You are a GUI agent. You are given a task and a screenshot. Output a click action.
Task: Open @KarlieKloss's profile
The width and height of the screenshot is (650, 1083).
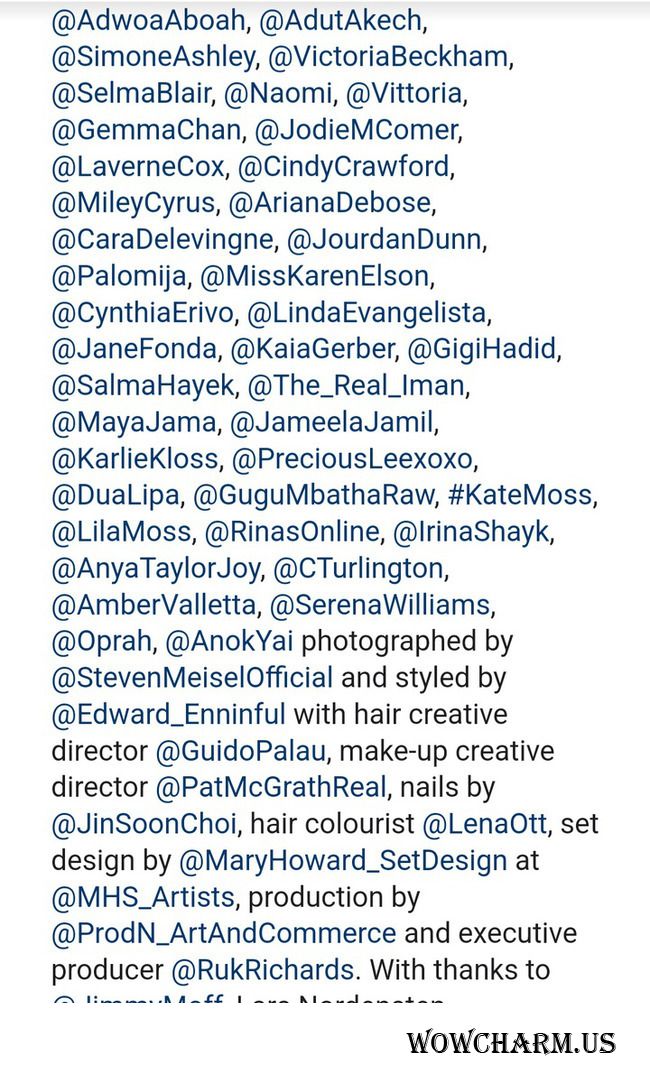(134, 459)
